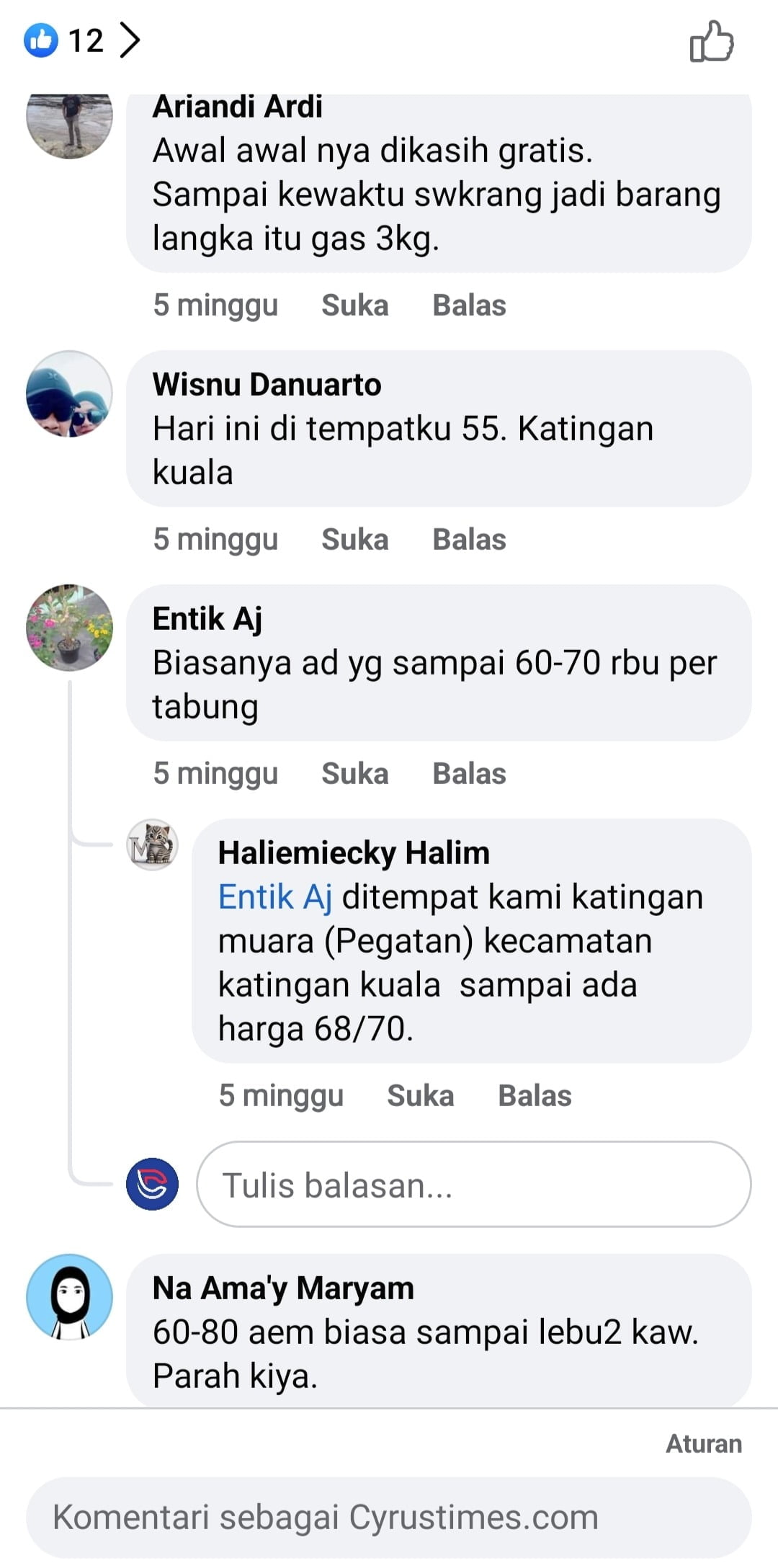778x1568 pixels.
Task: Open the Entik Aj mention link
Action: coord(274,898)
